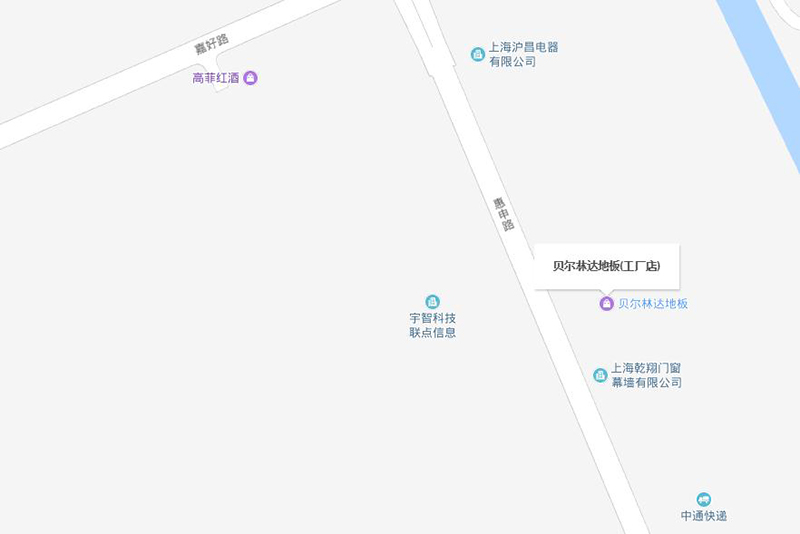Open the 上海沪昌电器有限公司 map marker
The height and width of the screenshot is (534, 800).
pos(478,54)
